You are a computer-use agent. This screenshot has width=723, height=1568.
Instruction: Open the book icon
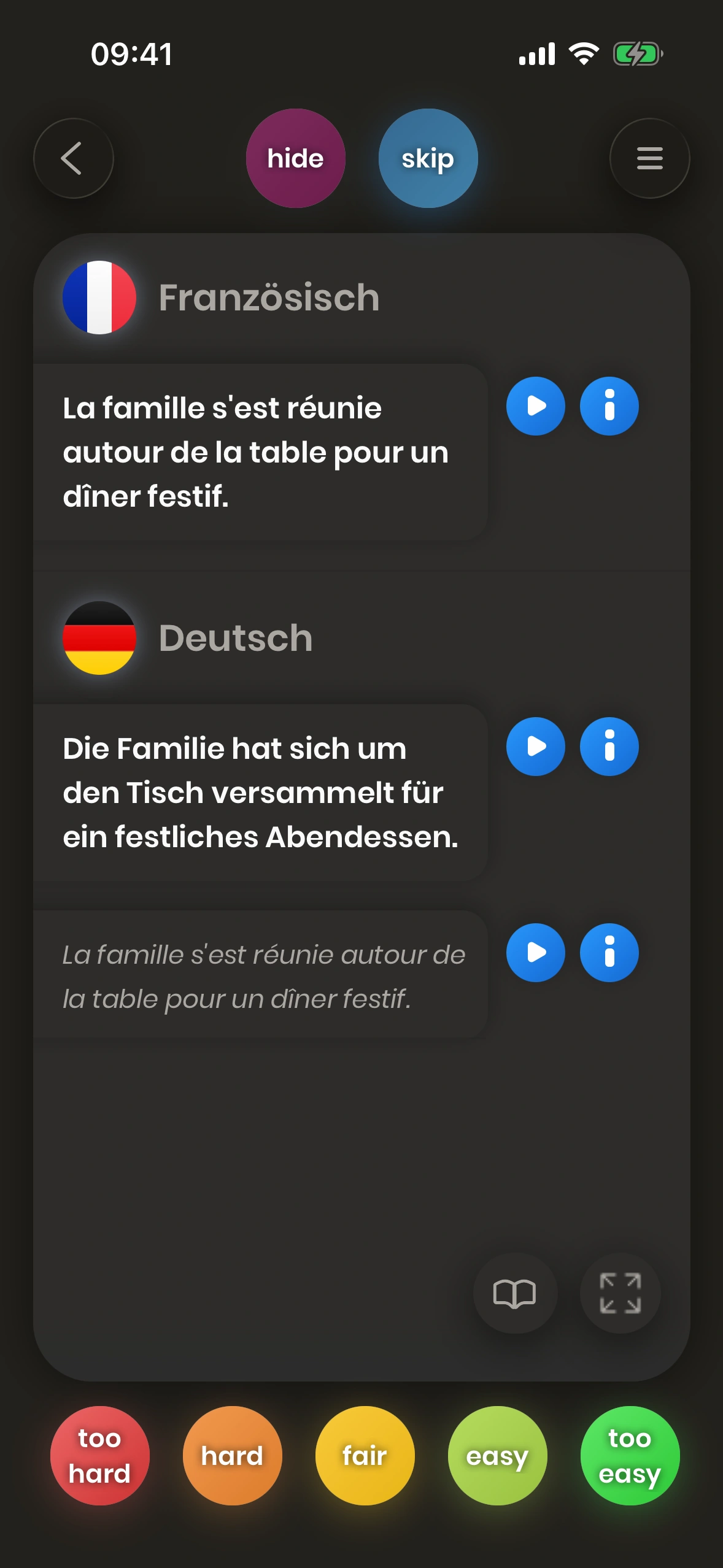(515, 1293)
